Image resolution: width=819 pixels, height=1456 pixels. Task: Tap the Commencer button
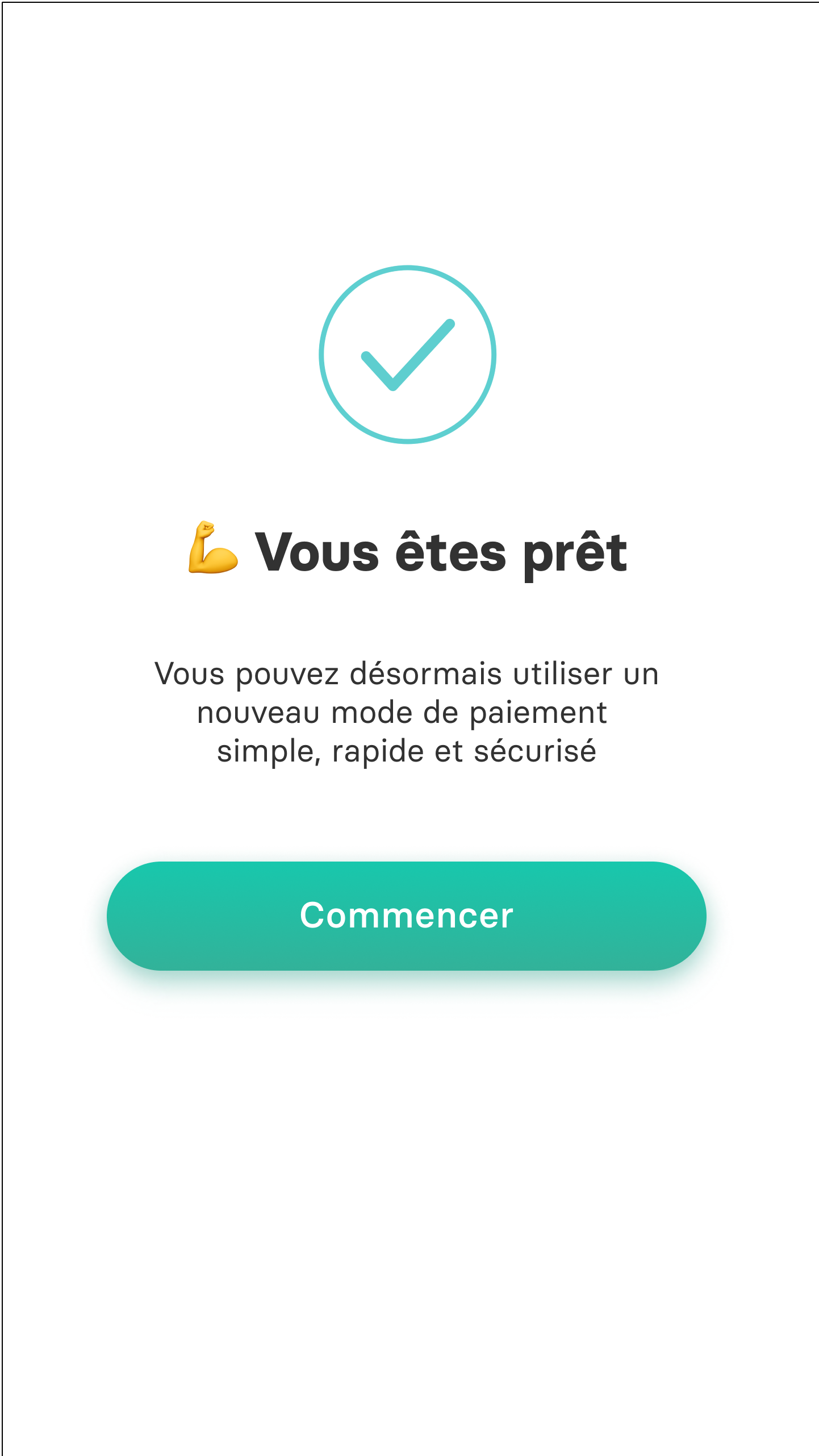click(x=407, y=916)
